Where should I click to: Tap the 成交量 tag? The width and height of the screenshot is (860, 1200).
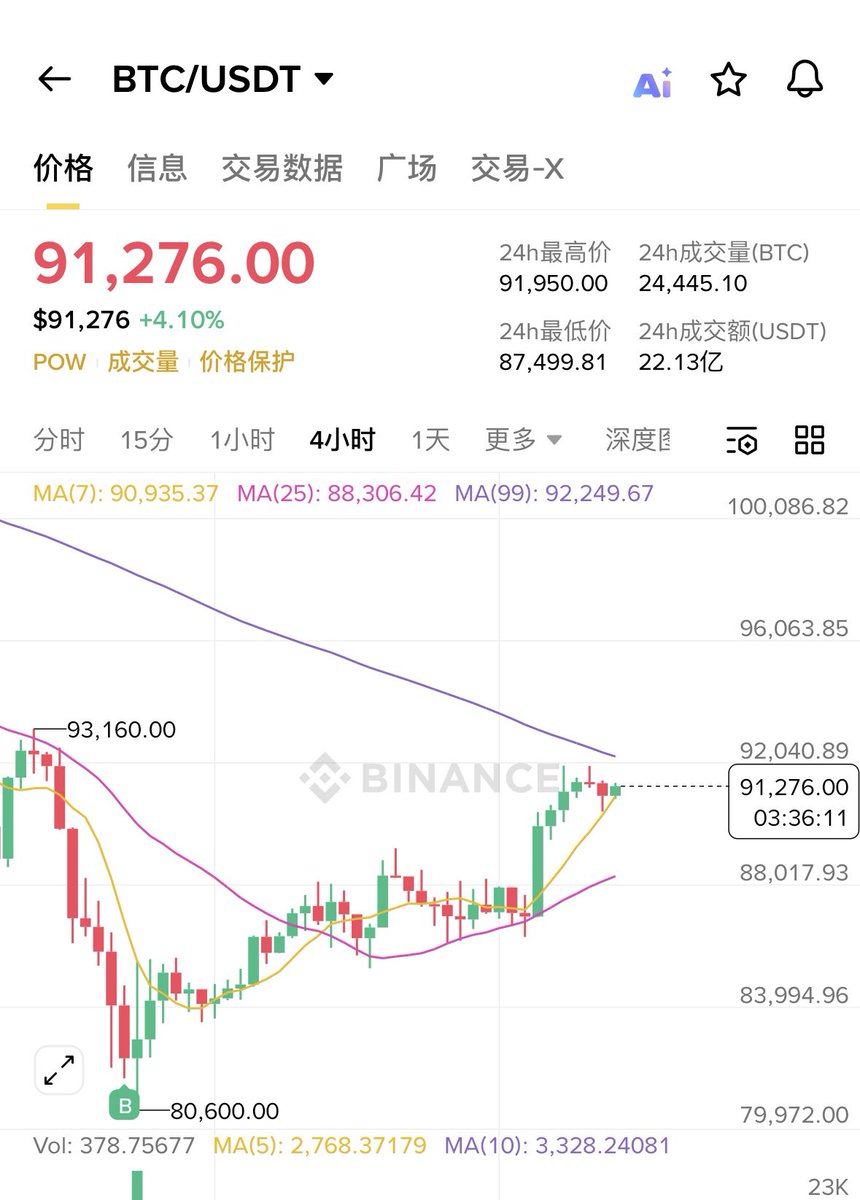(x=143, y=362)
